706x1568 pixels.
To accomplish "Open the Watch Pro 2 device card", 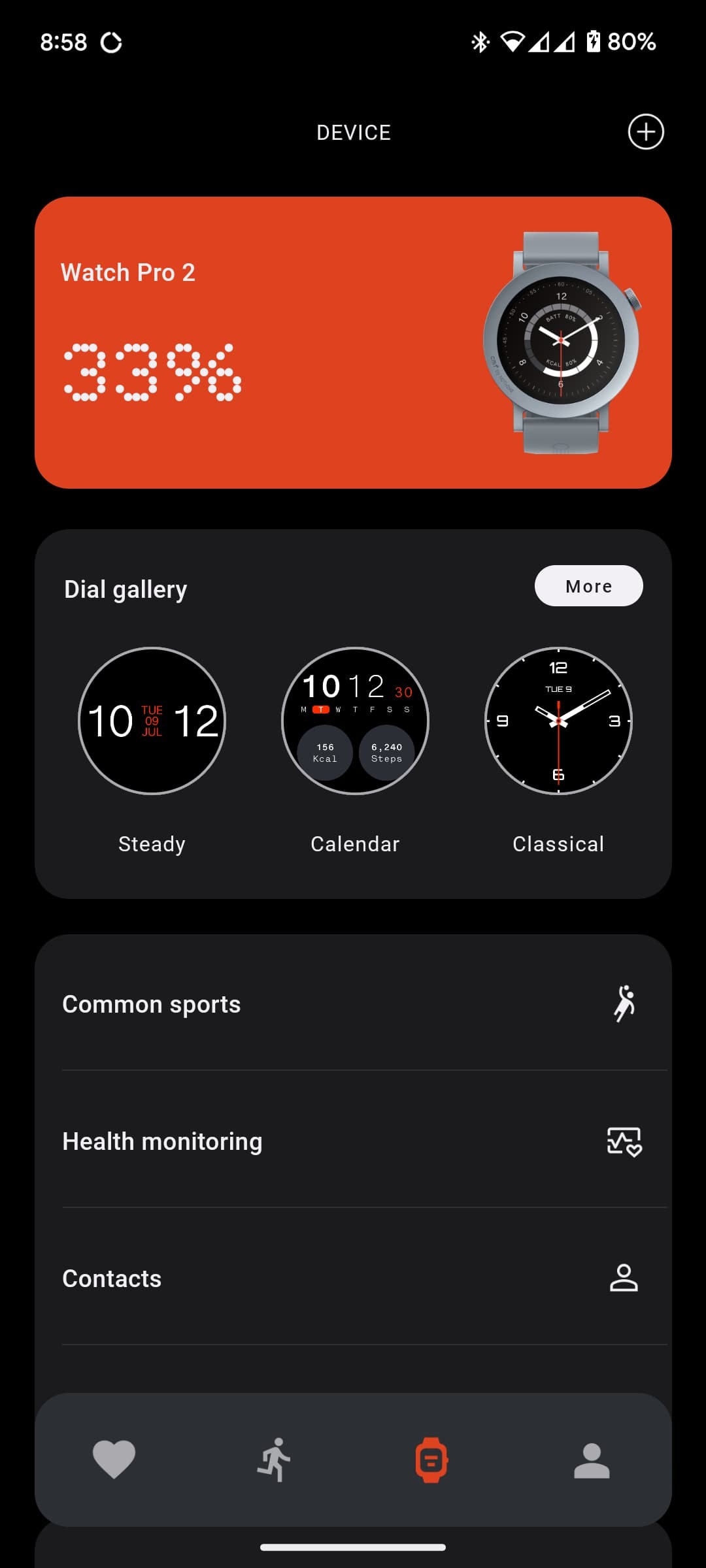I will 353,342.
